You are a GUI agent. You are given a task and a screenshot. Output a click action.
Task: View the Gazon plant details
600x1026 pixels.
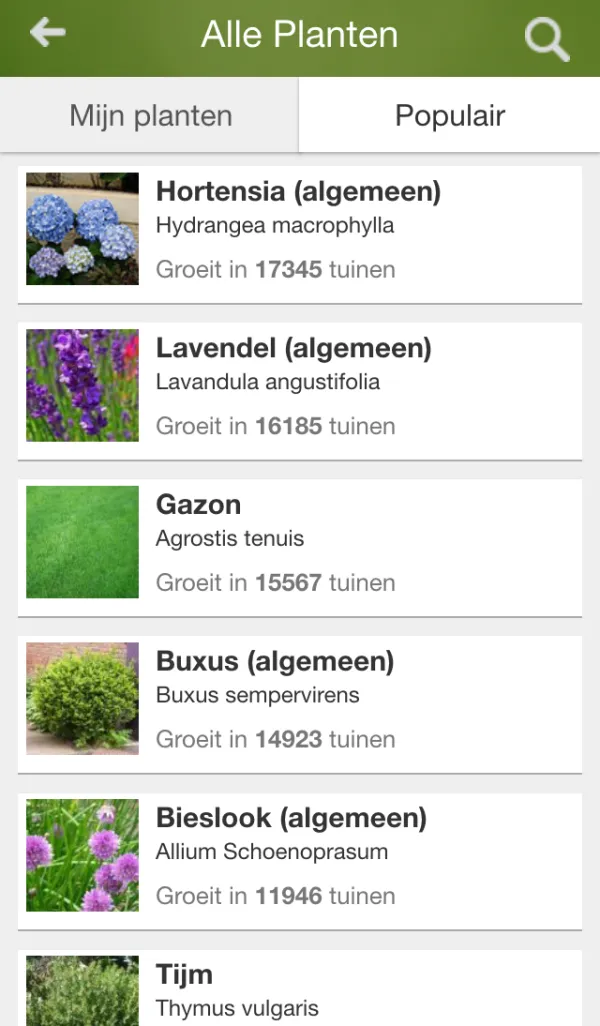click(300, 548)
